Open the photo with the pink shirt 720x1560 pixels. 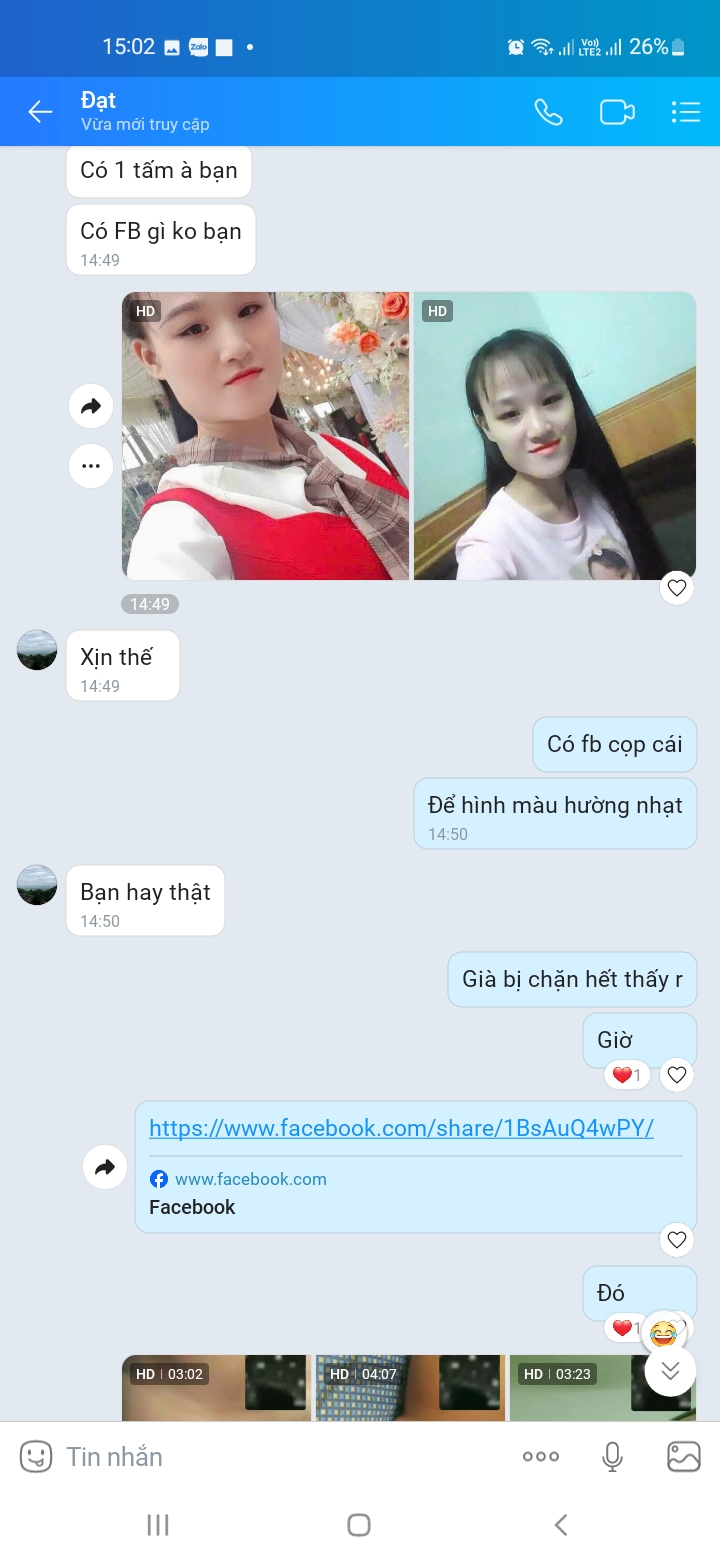tap(555, 436)
